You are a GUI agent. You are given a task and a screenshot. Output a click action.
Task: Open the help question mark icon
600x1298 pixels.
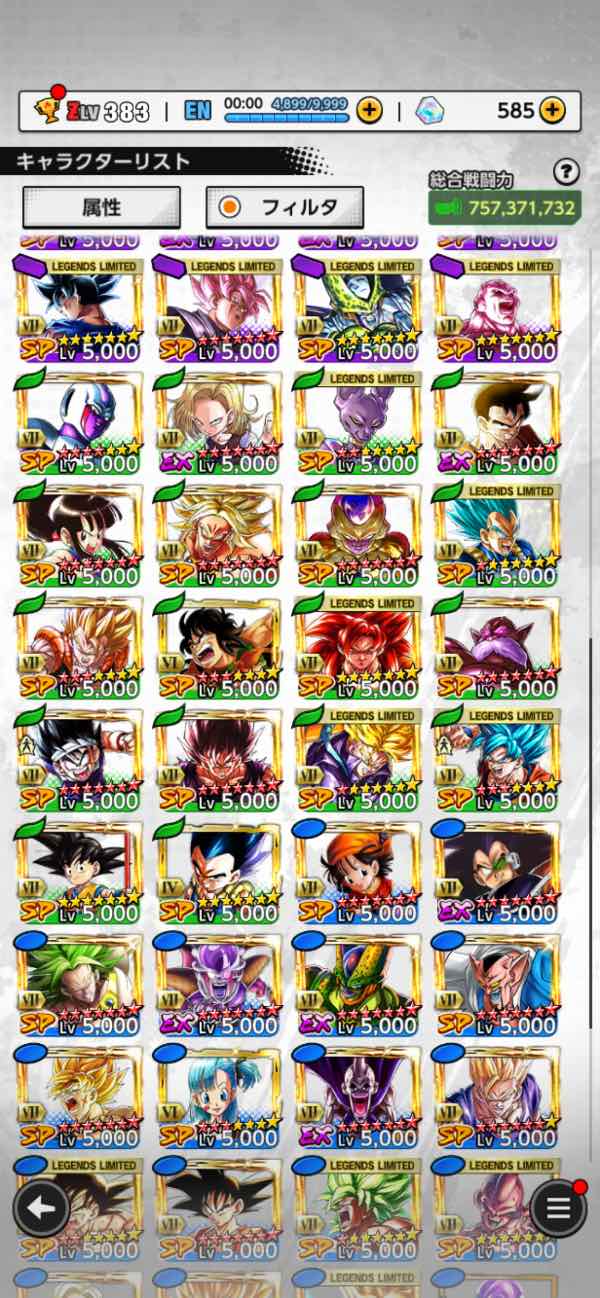[567, 172]
